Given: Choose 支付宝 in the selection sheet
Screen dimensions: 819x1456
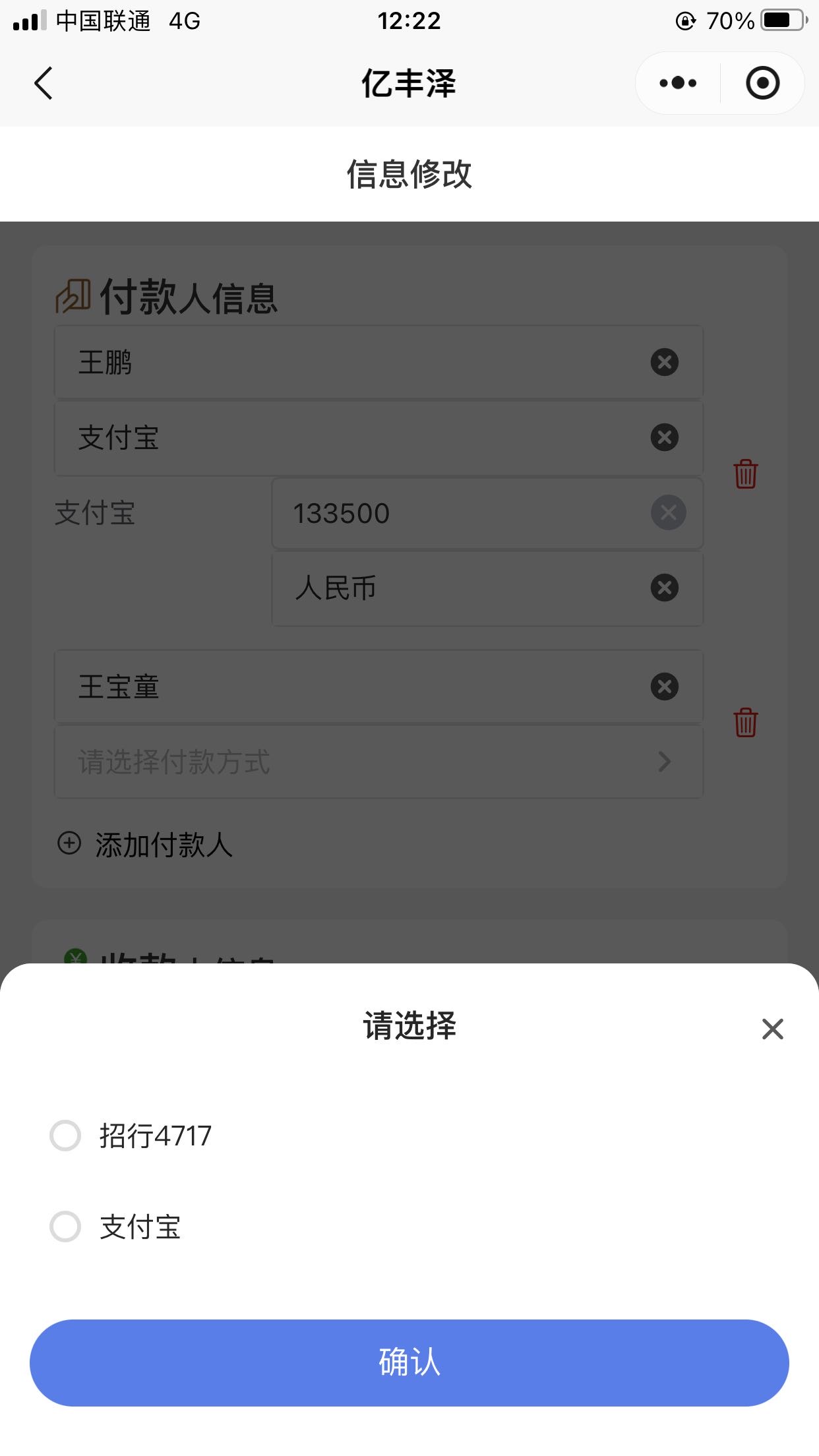Looking at the screenshot, I should click(x=66, y=1227).
